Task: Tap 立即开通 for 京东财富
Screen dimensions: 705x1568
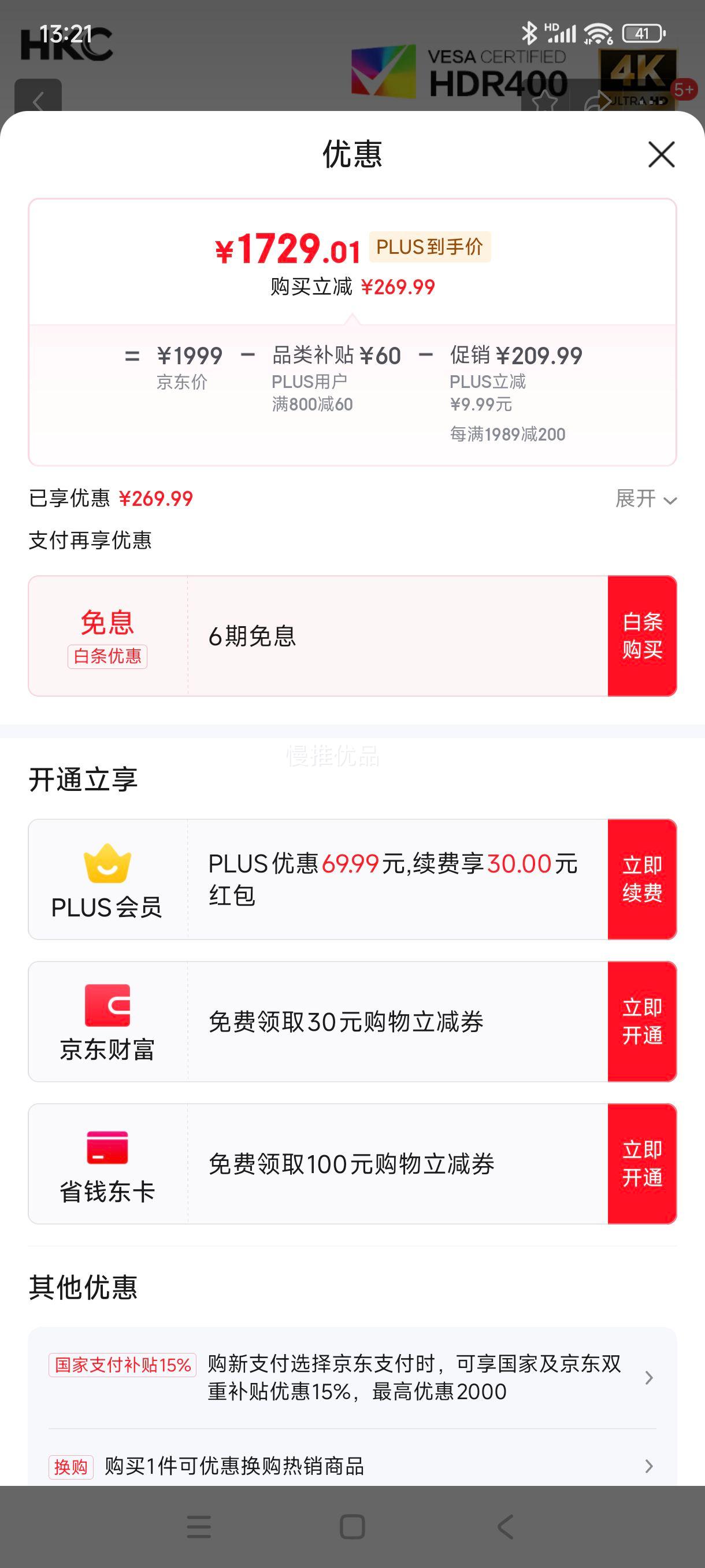Action: click(x=642, y=1022)
